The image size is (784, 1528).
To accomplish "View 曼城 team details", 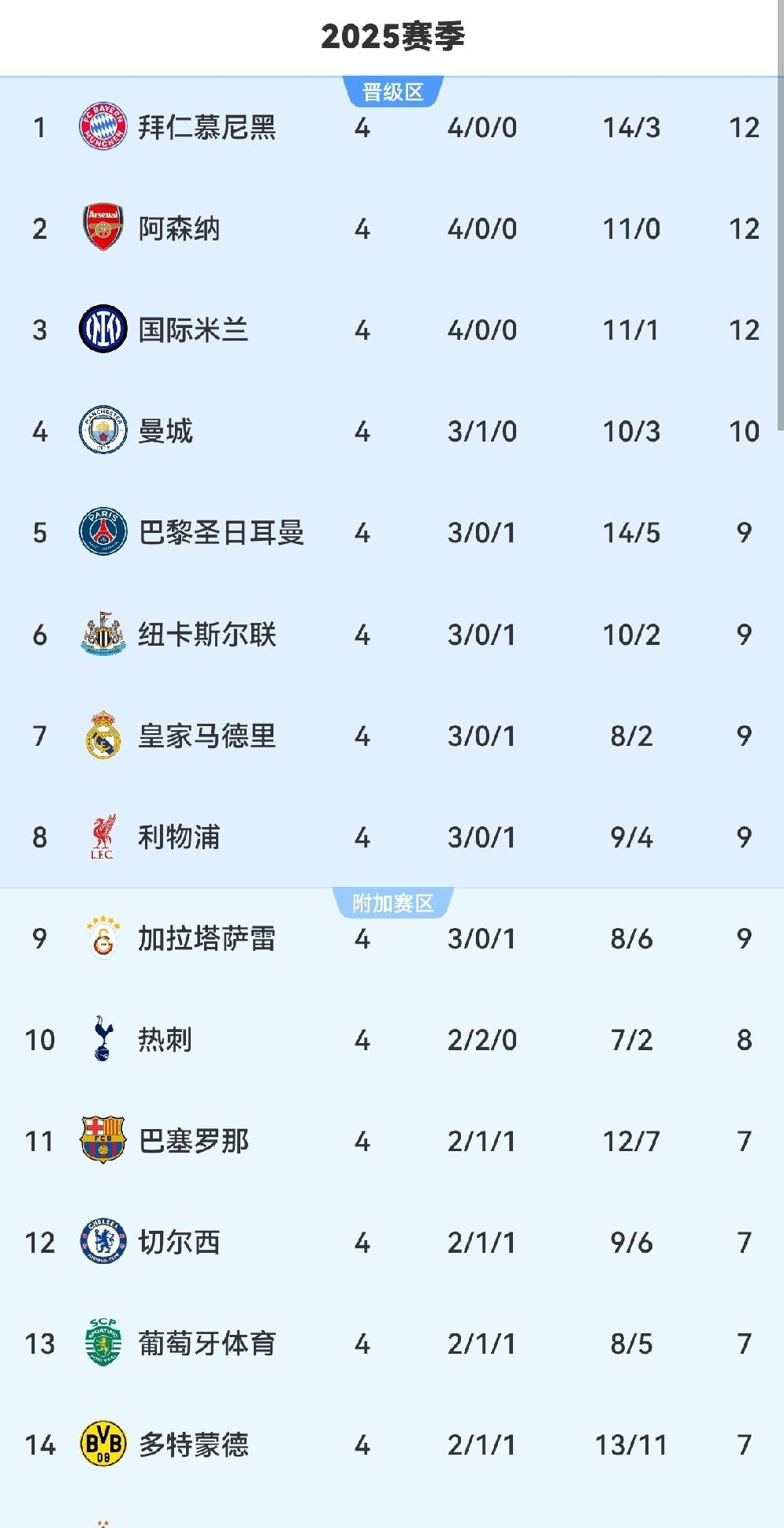I will (165, 432).
